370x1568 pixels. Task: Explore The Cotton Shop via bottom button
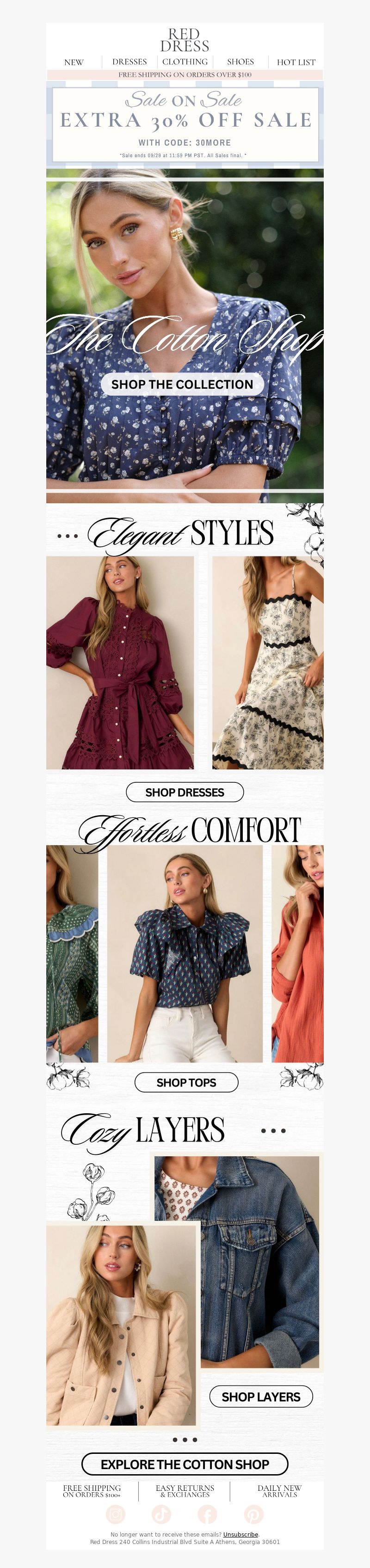pyautogui.click(x=185, y=1464)
